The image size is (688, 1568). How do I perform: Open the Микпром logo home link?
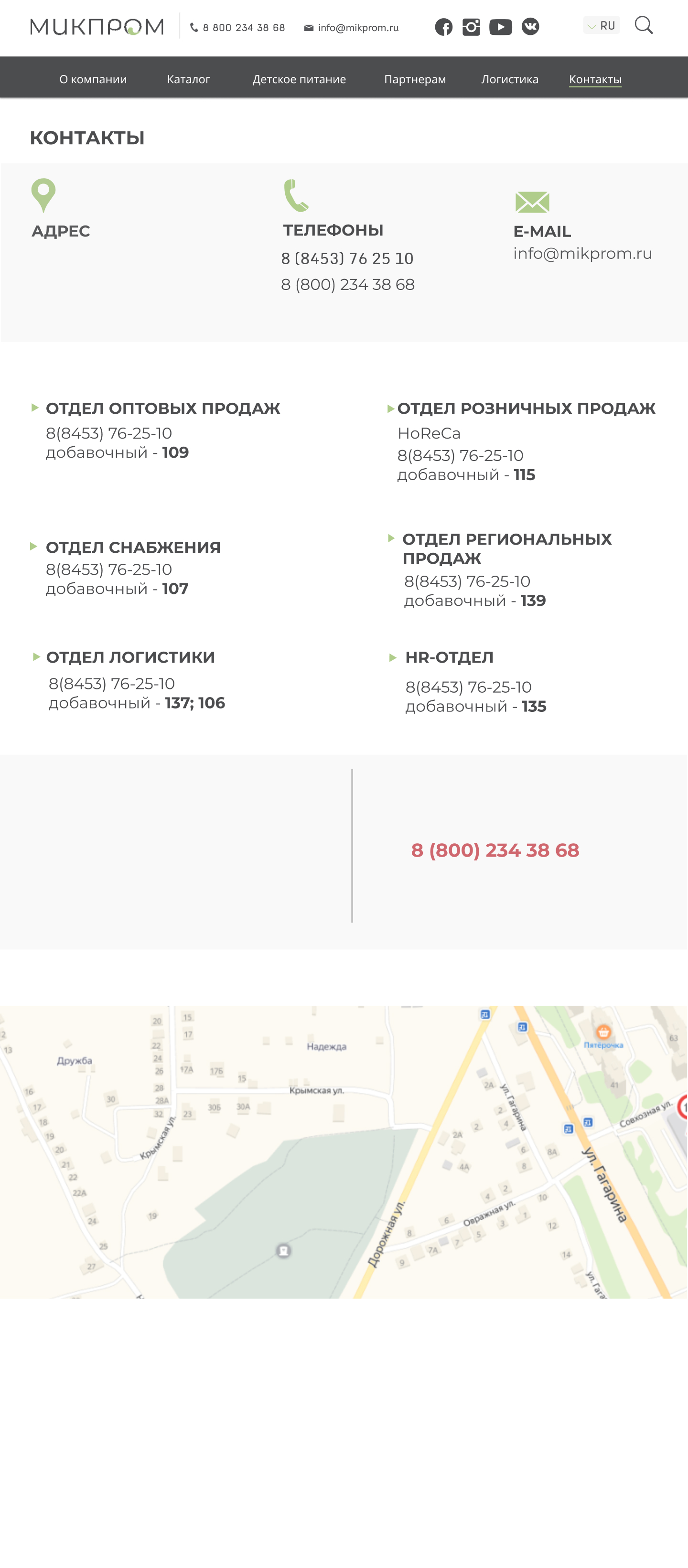point(97,27)
